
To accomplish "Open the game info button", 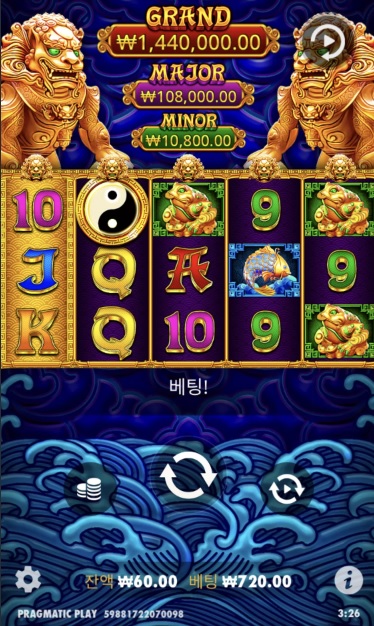I will (348, 580).
